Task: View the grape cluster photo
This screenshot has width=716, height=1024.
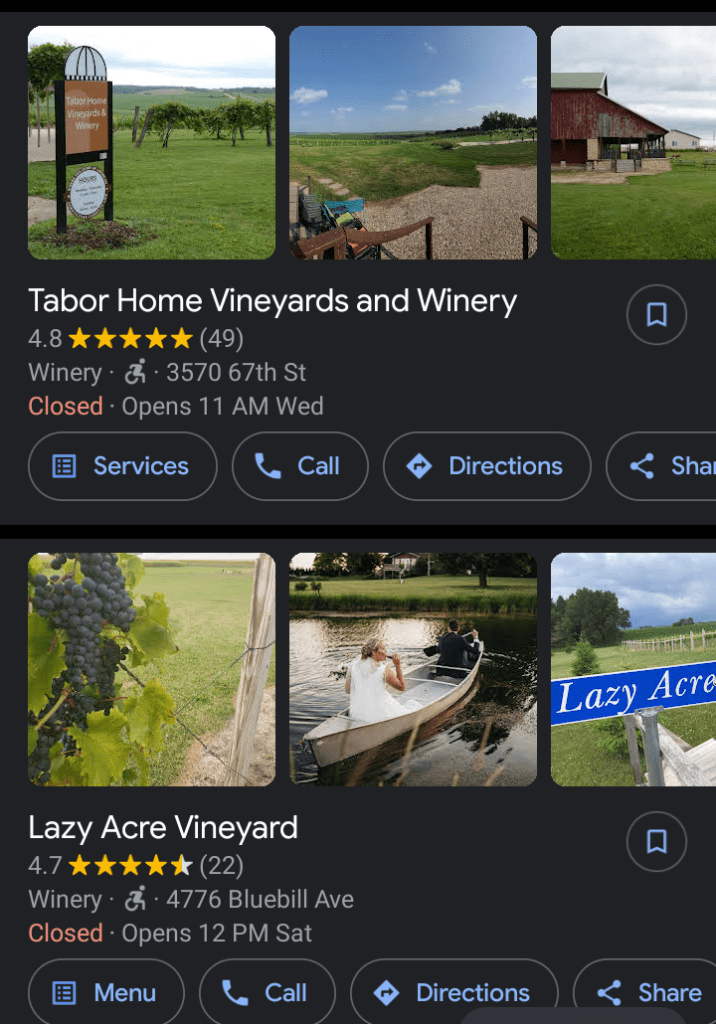Action: 151,669
